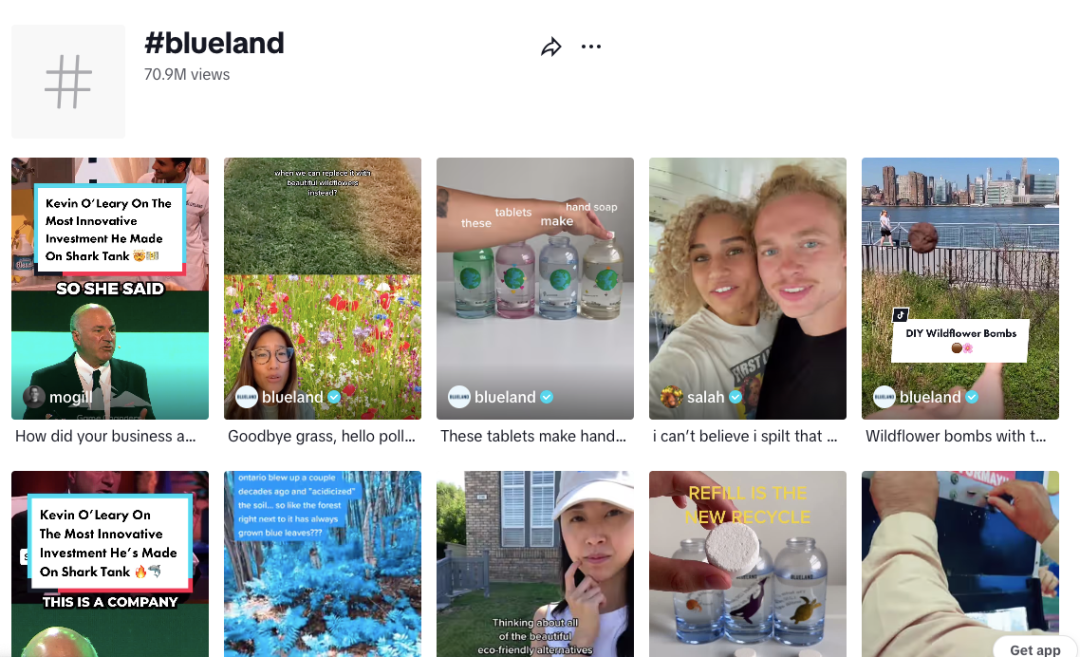
Task: Watch salah's couple selfie video
Action: 747,288
